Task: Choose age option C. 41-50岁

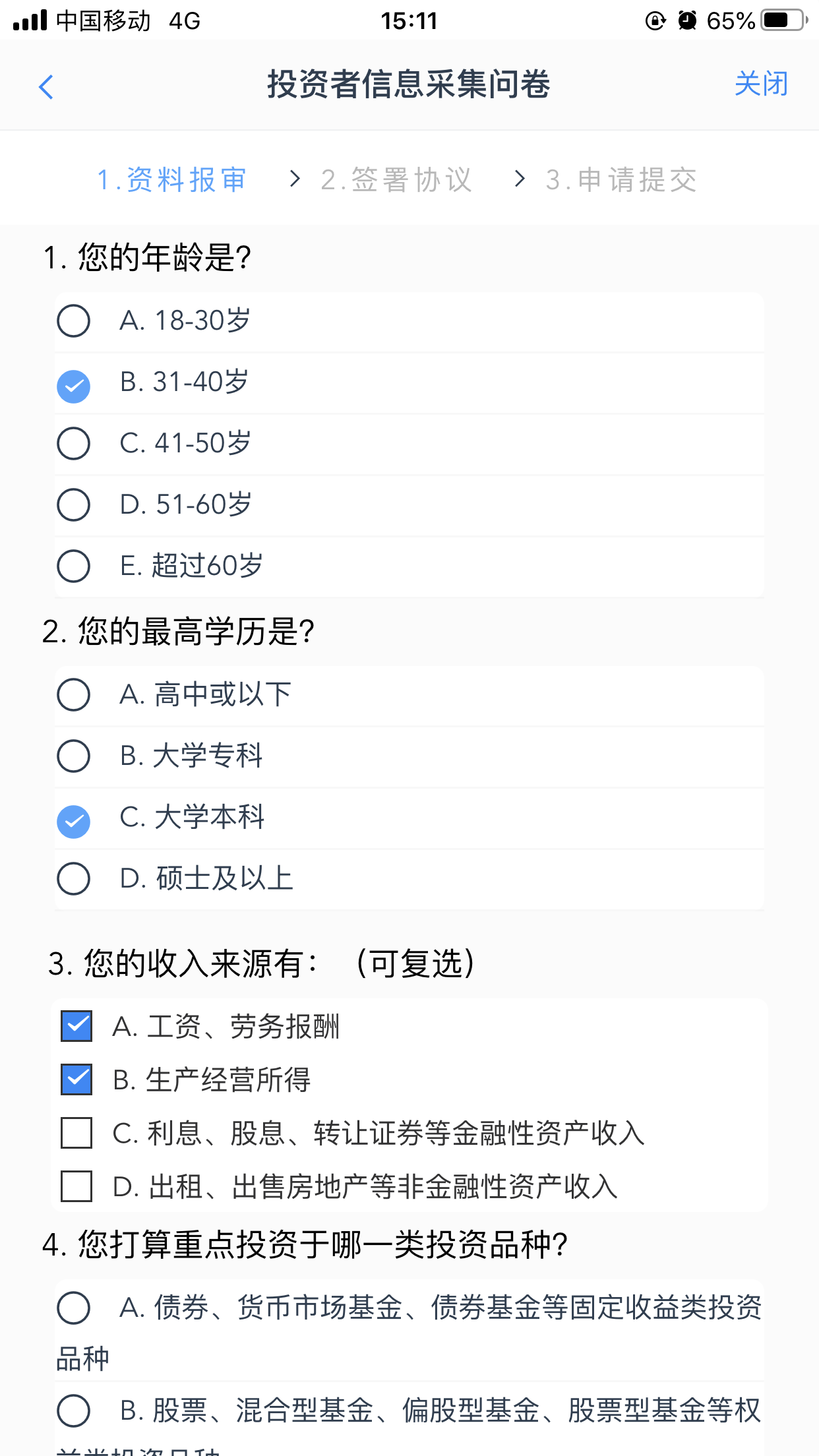Action: (409, 444)
